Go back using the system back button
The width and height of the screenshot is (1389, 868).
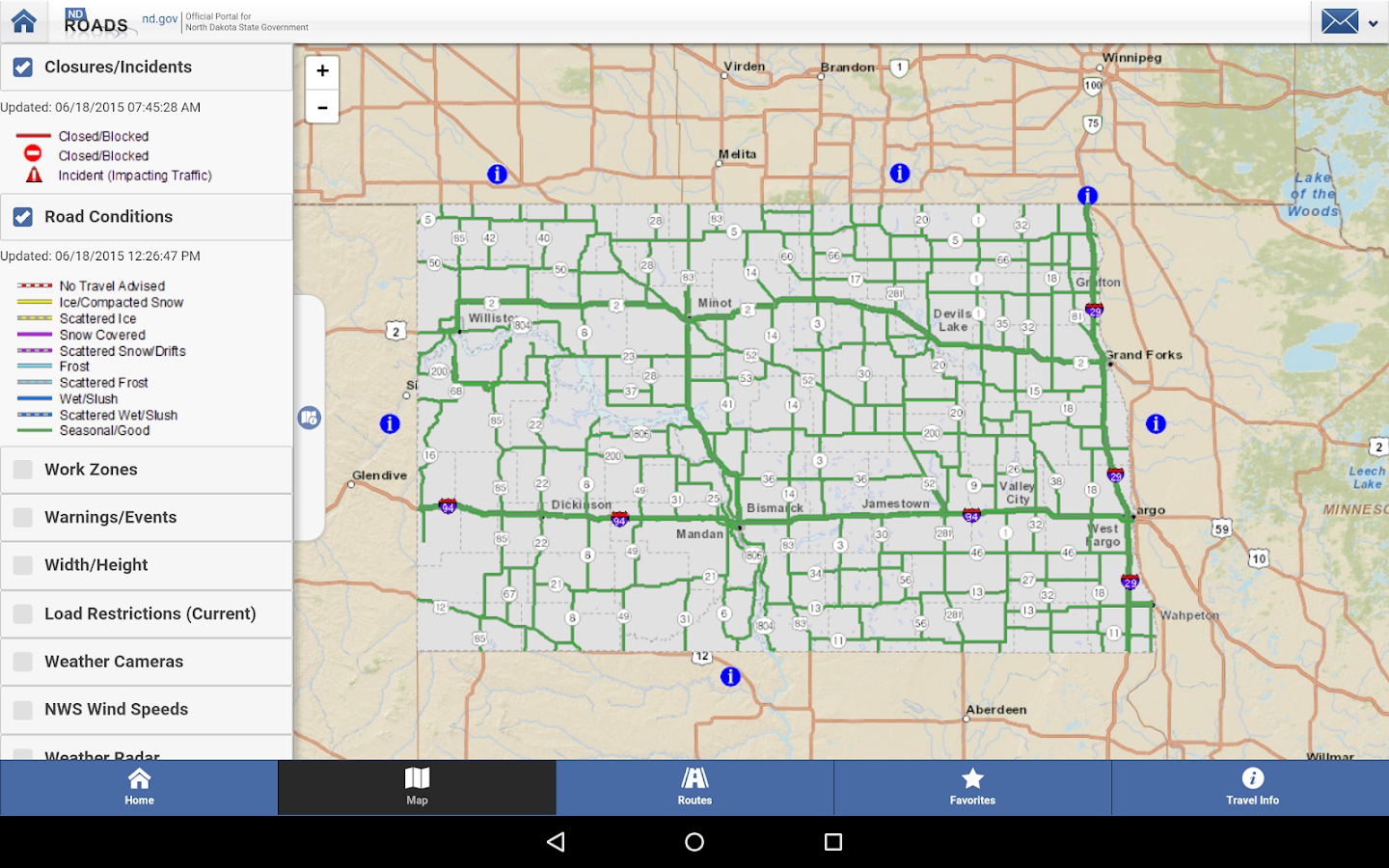pyautogui.click(x=556, y=842)
